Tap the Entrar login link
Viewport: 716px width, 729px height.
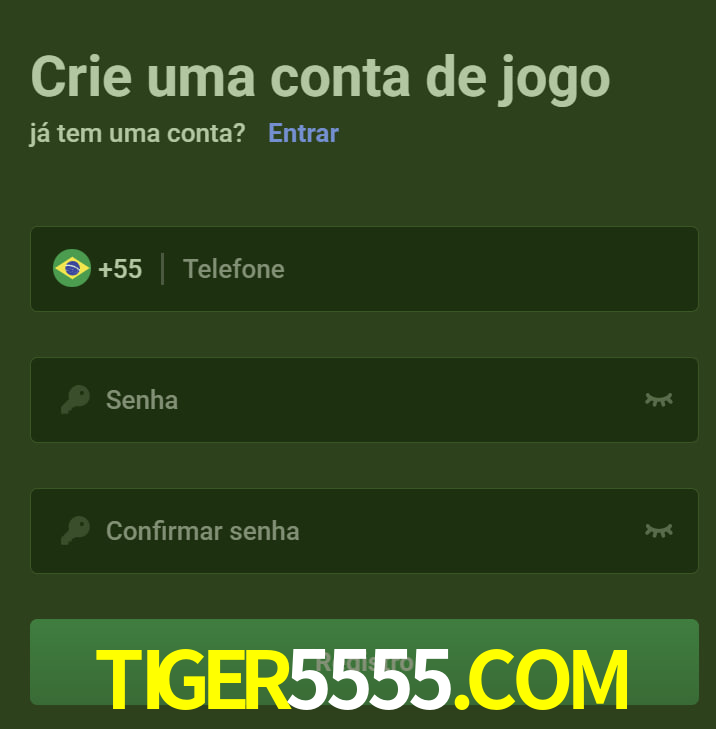[303, 133]
